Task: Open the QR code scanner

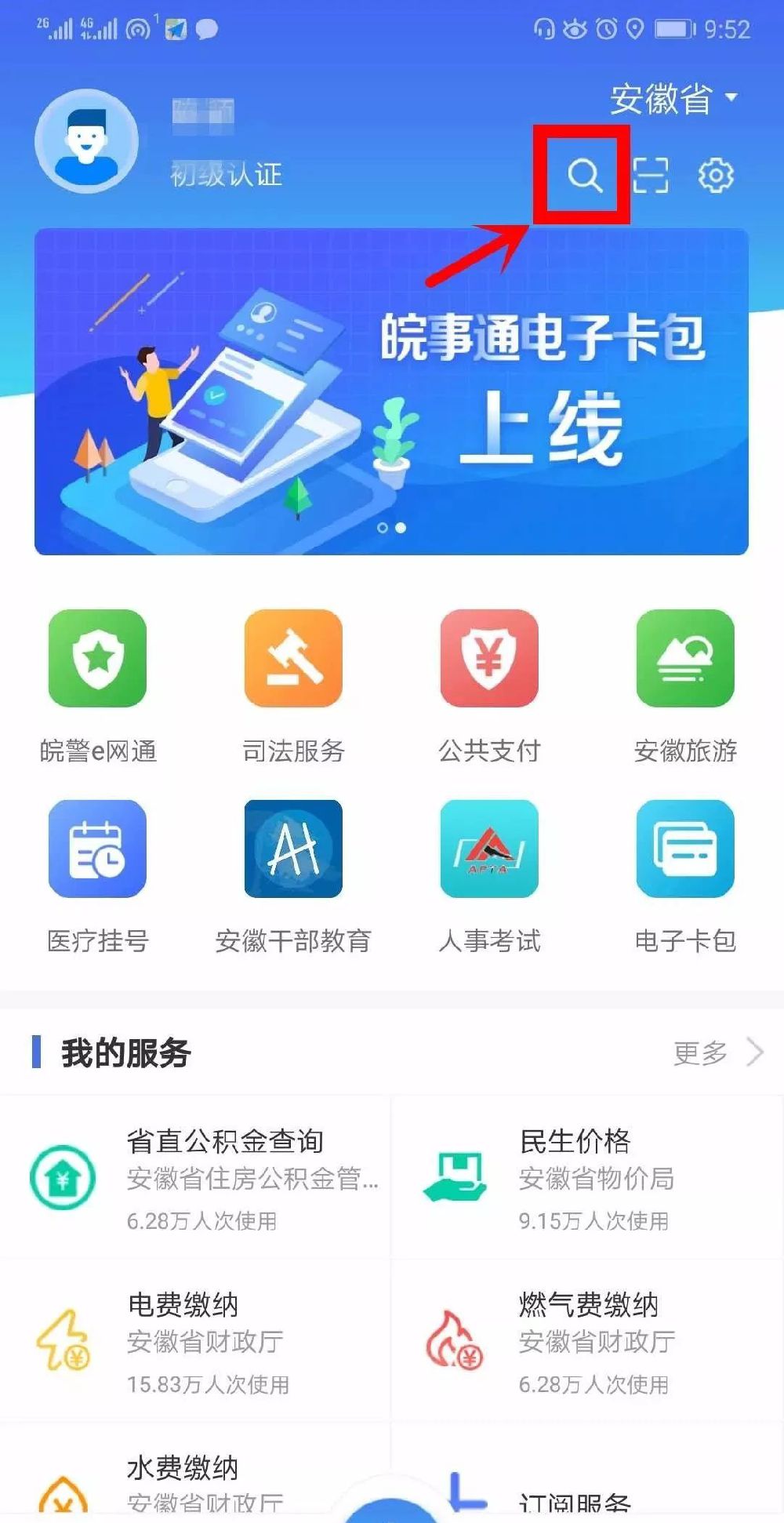Action: tap(650, 175)
